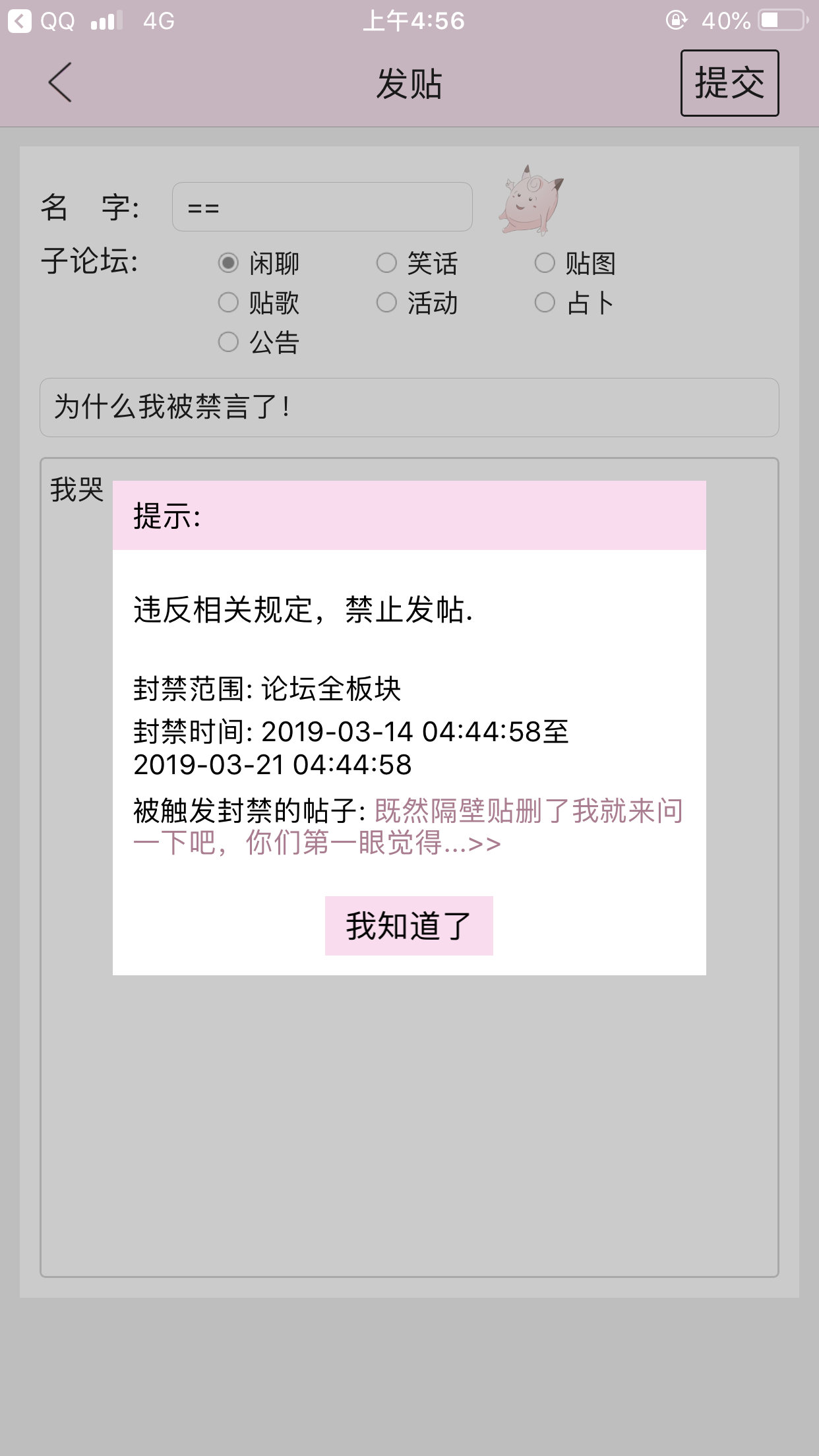This screenshot has height=1456, width=819.
Task: Dismiss the dialog with 我知道了
Action: pos(409,925)
